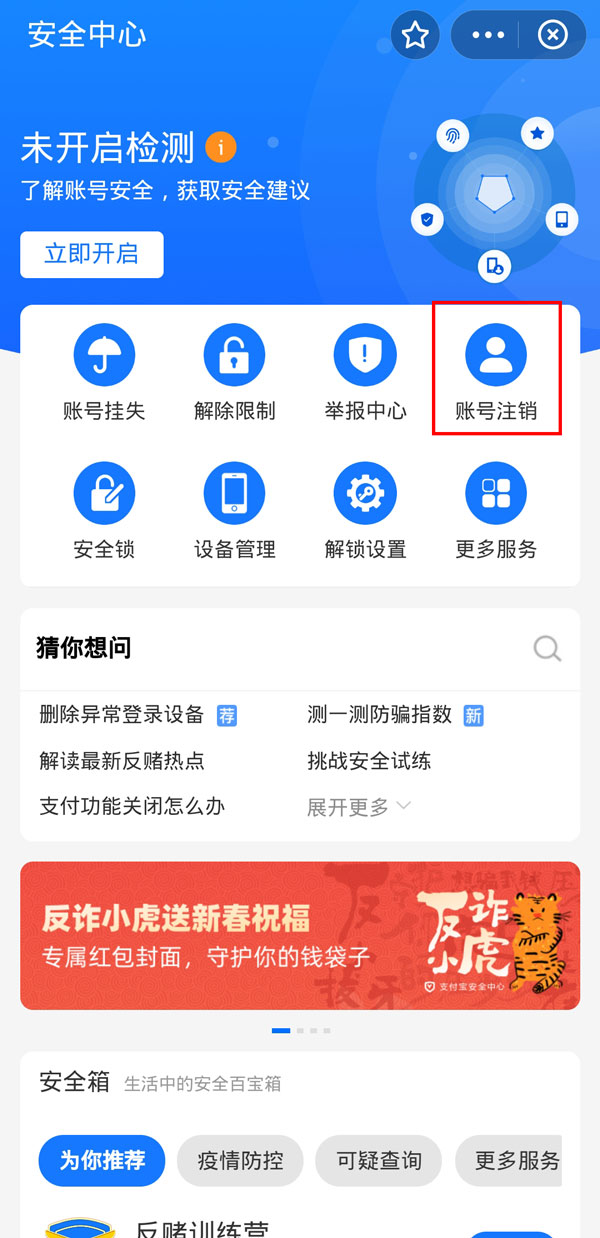This screenshot has width=600, height=1238.
Task: Select 账号注销
Action: tap(496, 373)
